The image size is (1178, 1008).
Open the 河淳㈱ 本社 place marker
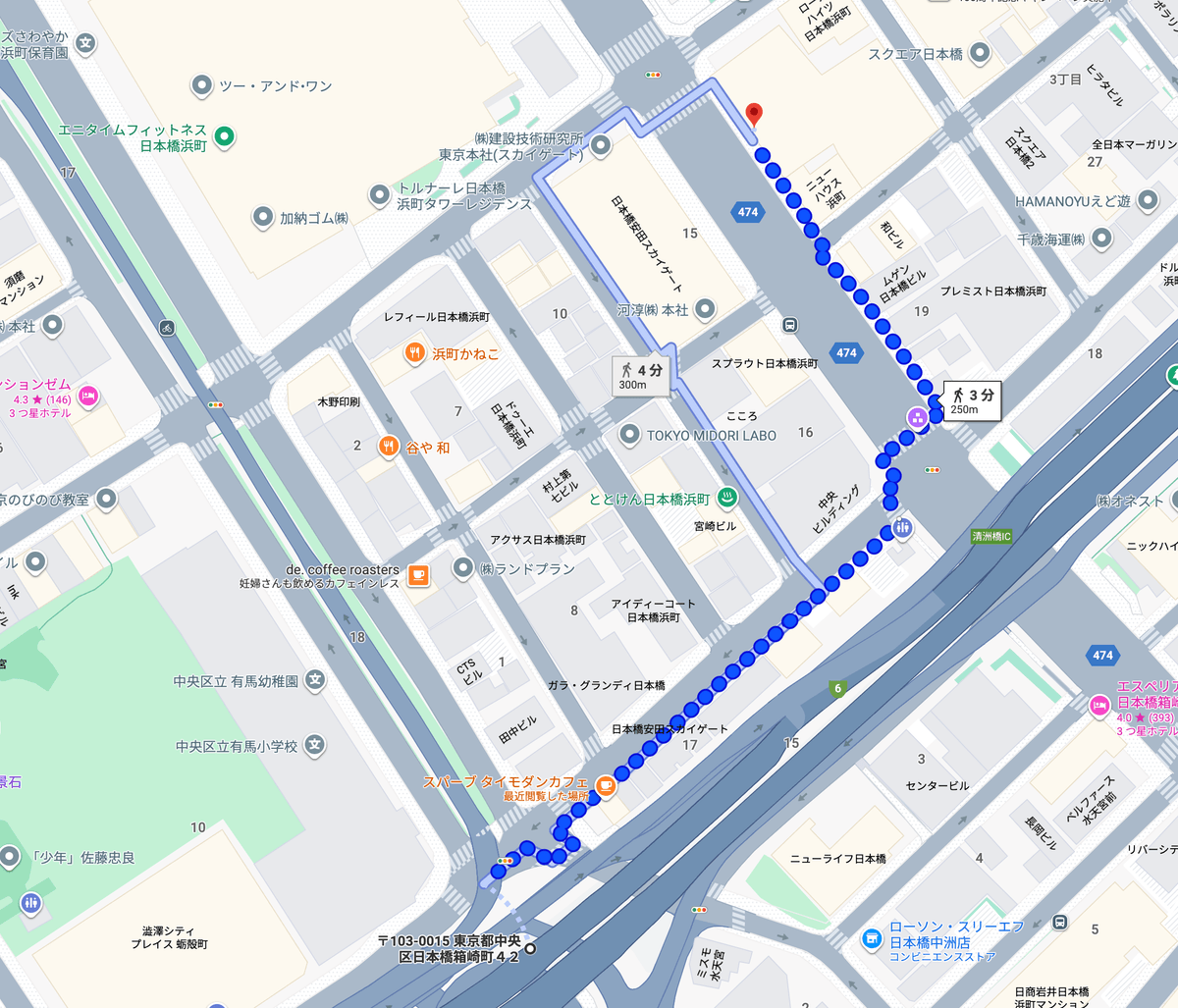pos(705,310)
